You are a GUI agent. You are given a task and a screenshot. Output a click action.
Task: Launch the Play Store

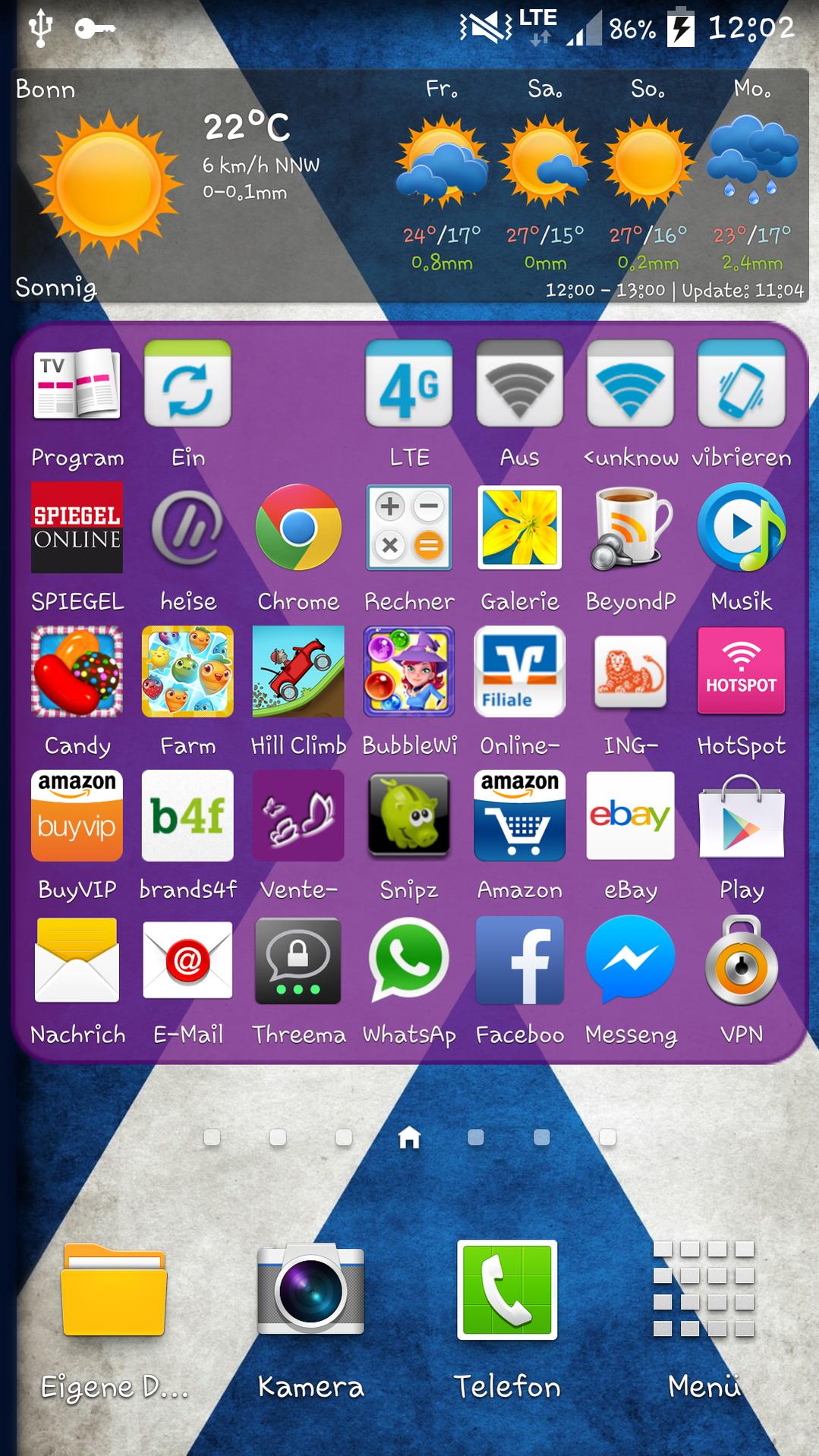(x=741, y=817)
